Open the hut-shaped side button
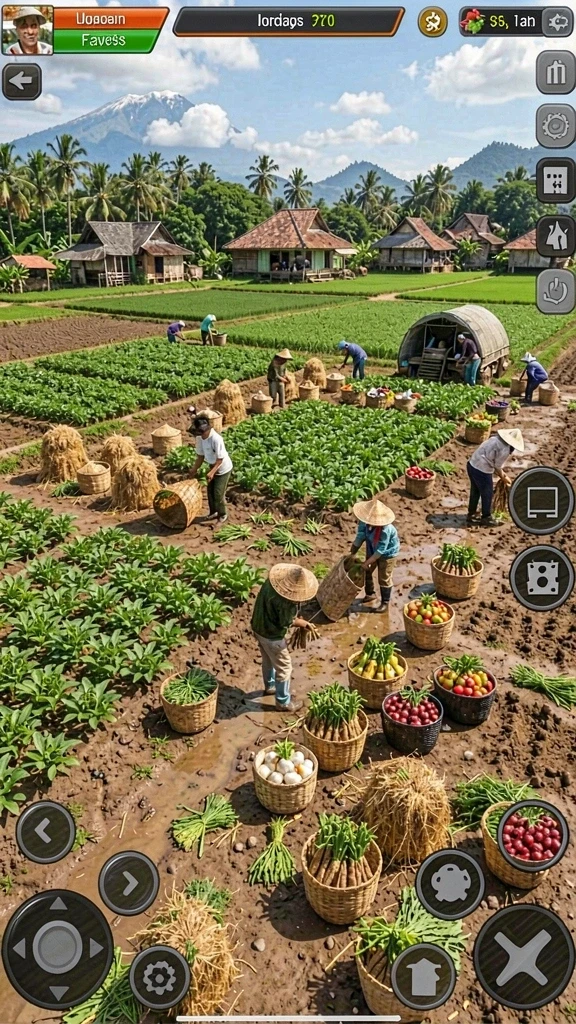 pos(556,236)
